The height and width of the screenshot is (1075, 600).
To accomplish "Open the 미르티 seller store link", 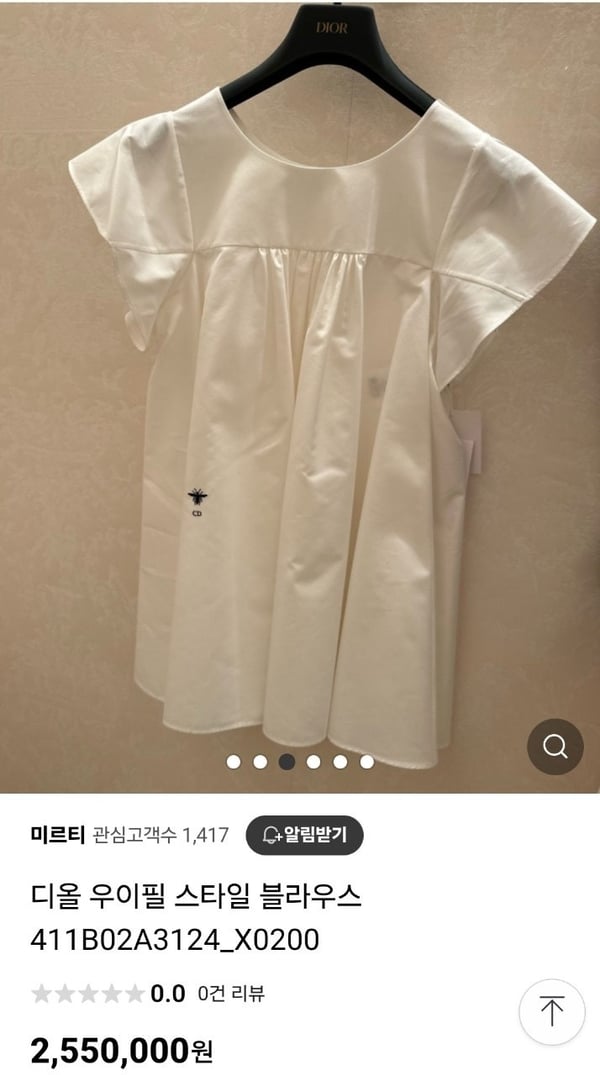I will (x=58, y=834).
